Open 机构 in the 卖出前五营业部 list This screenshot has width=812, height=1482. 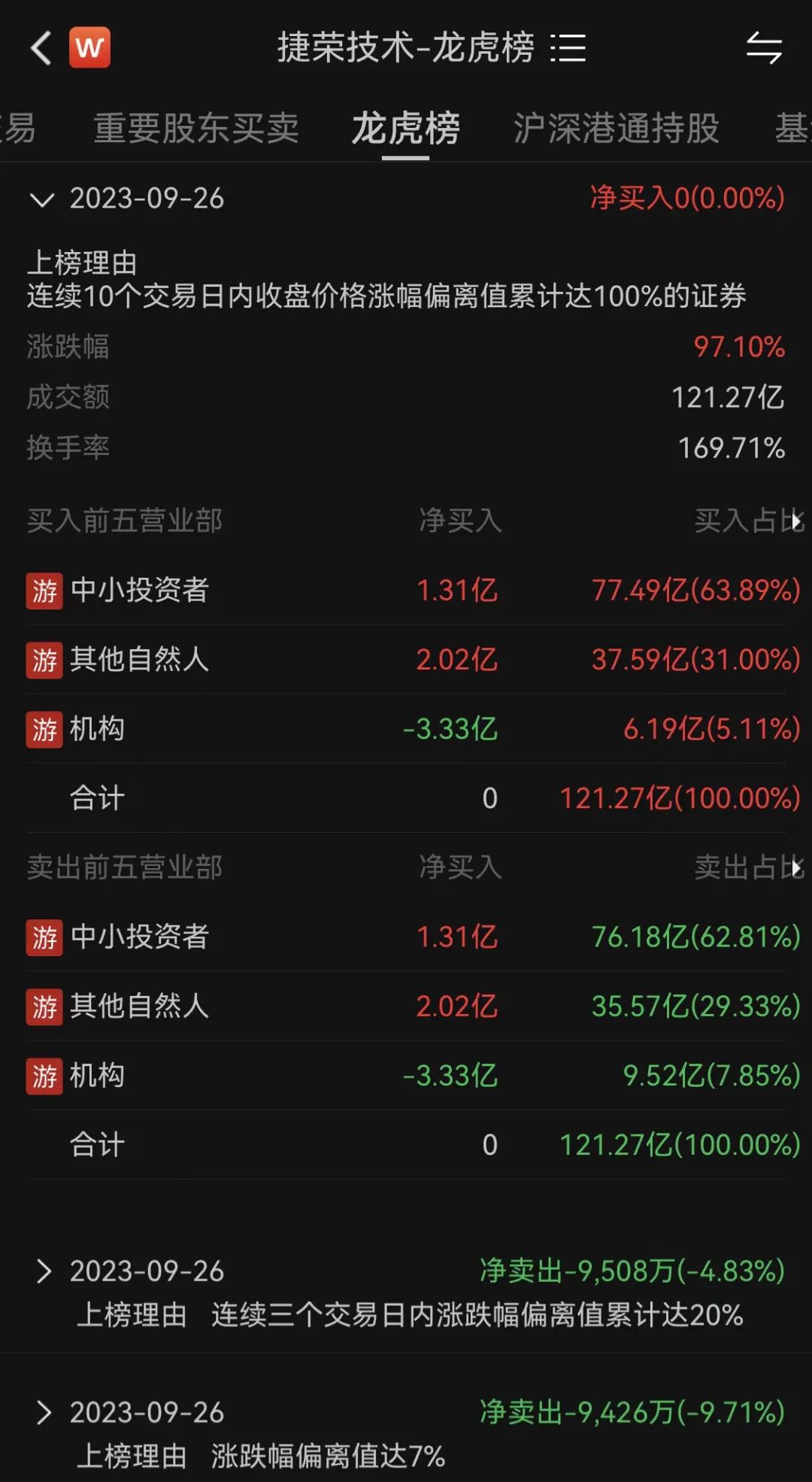coord(98,1076)
